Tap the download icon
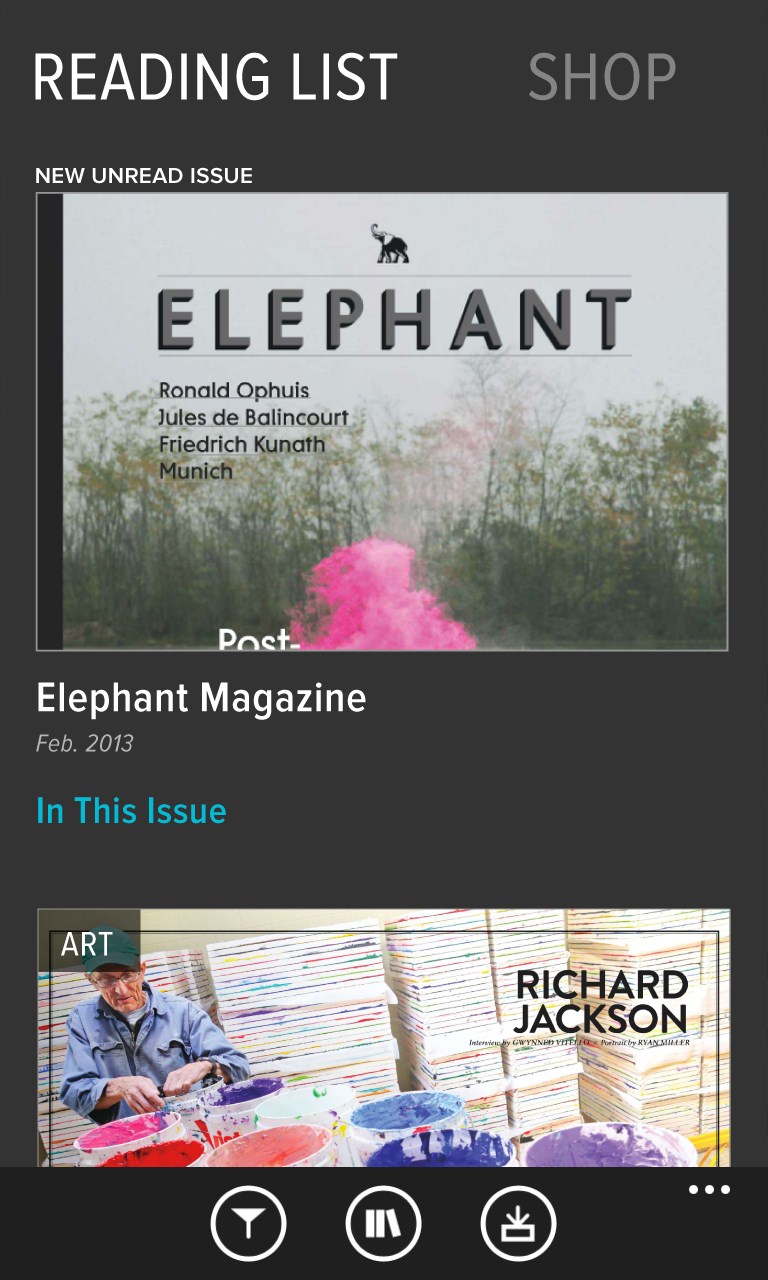The height and width of the screenshot is (1280, 768). pyautogui.click(x=518, y=1223)
